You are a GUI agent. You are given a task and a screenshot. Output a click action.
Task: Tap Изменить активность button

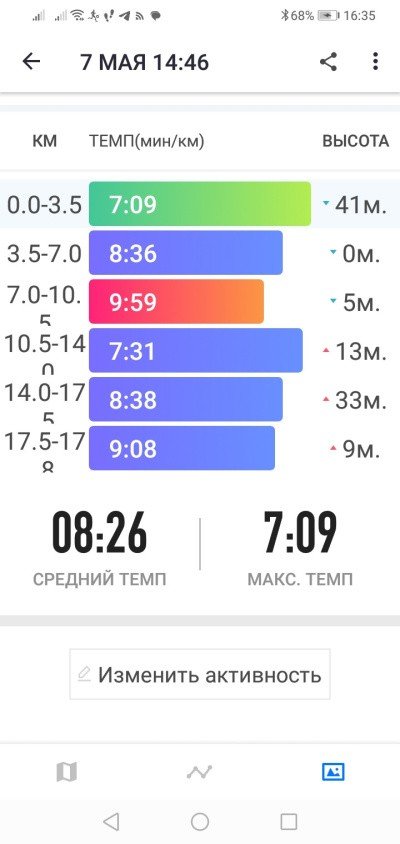200,674
